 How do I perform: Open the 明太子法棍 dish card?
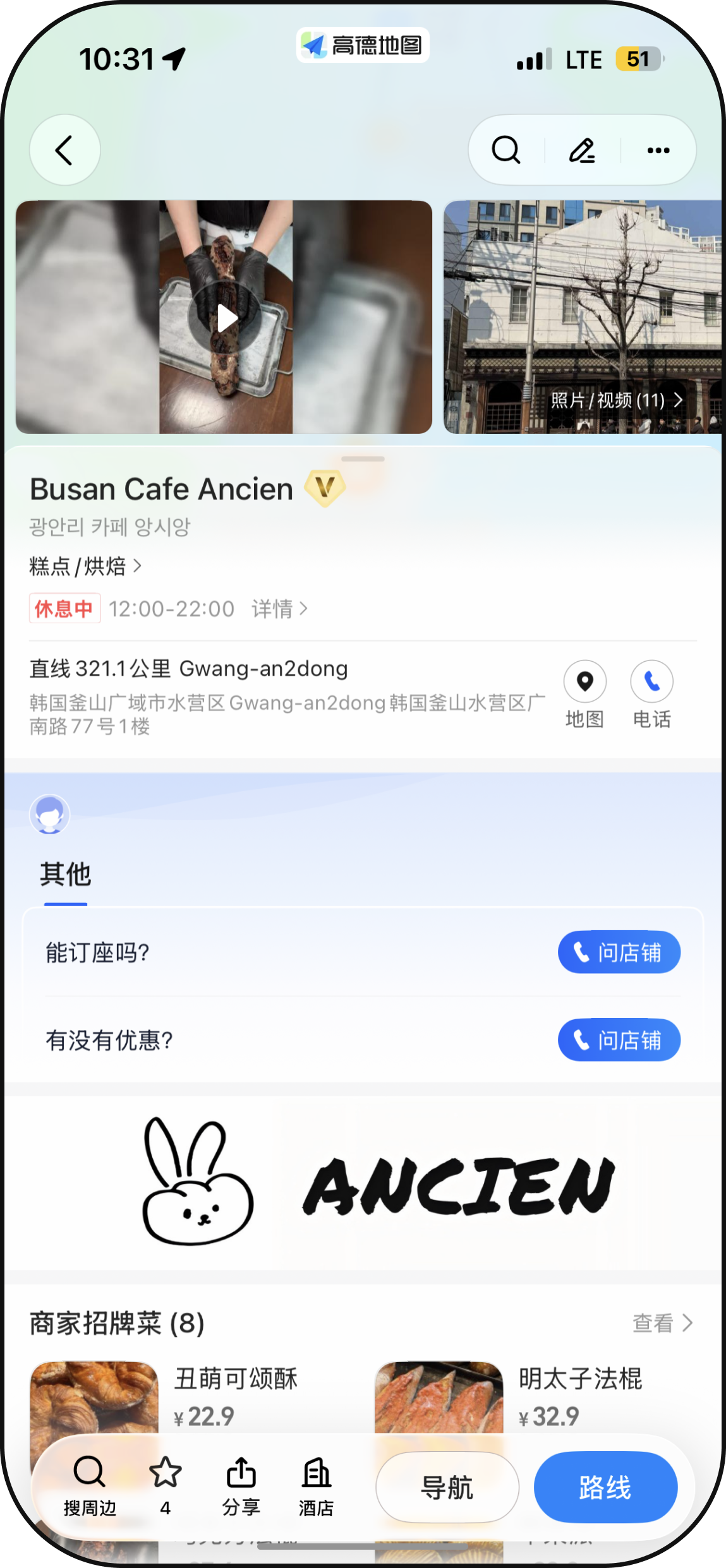pos(534,1396)
